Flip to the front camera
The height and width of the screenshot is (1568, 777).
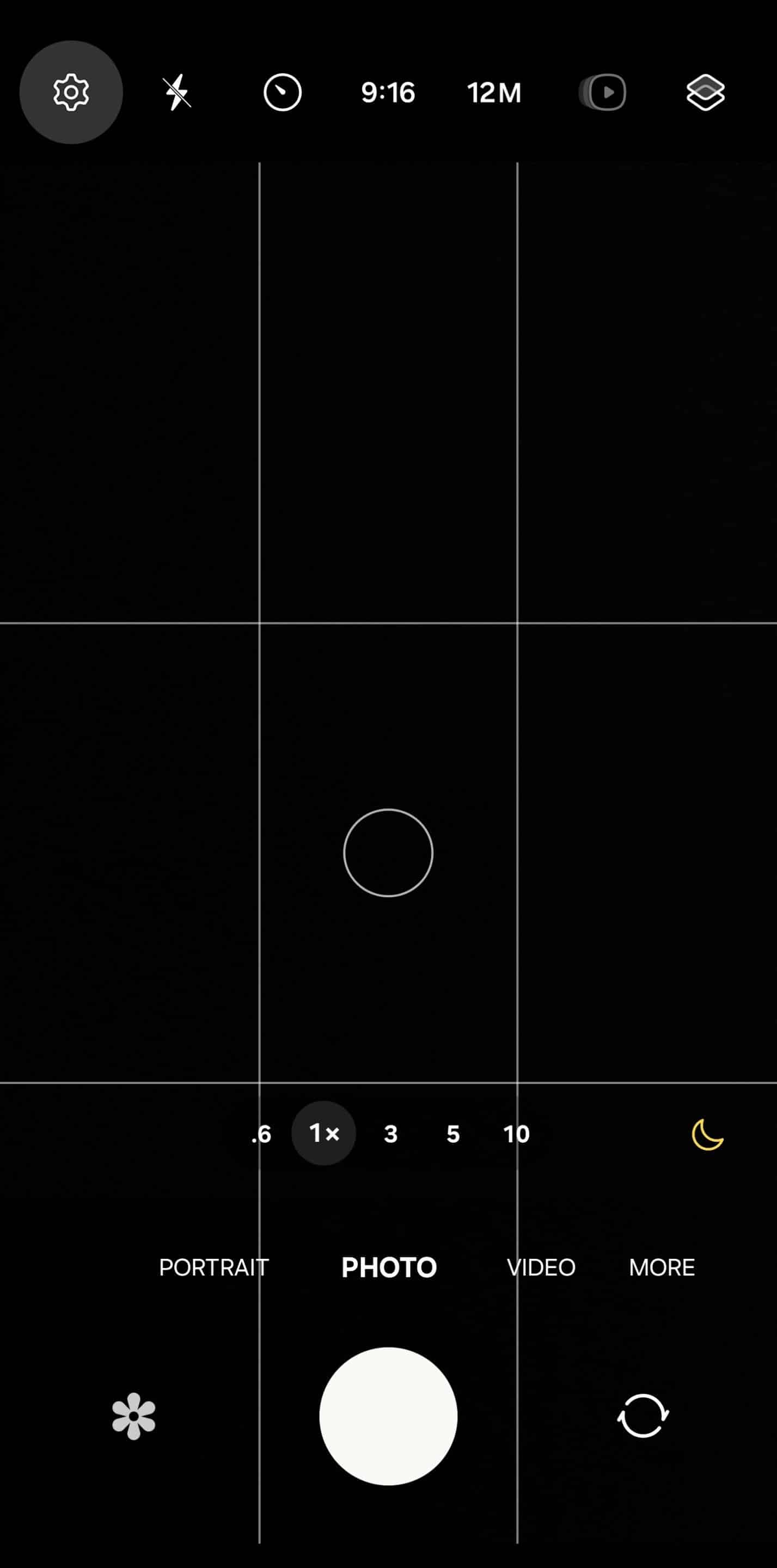tap(643, 1416)
